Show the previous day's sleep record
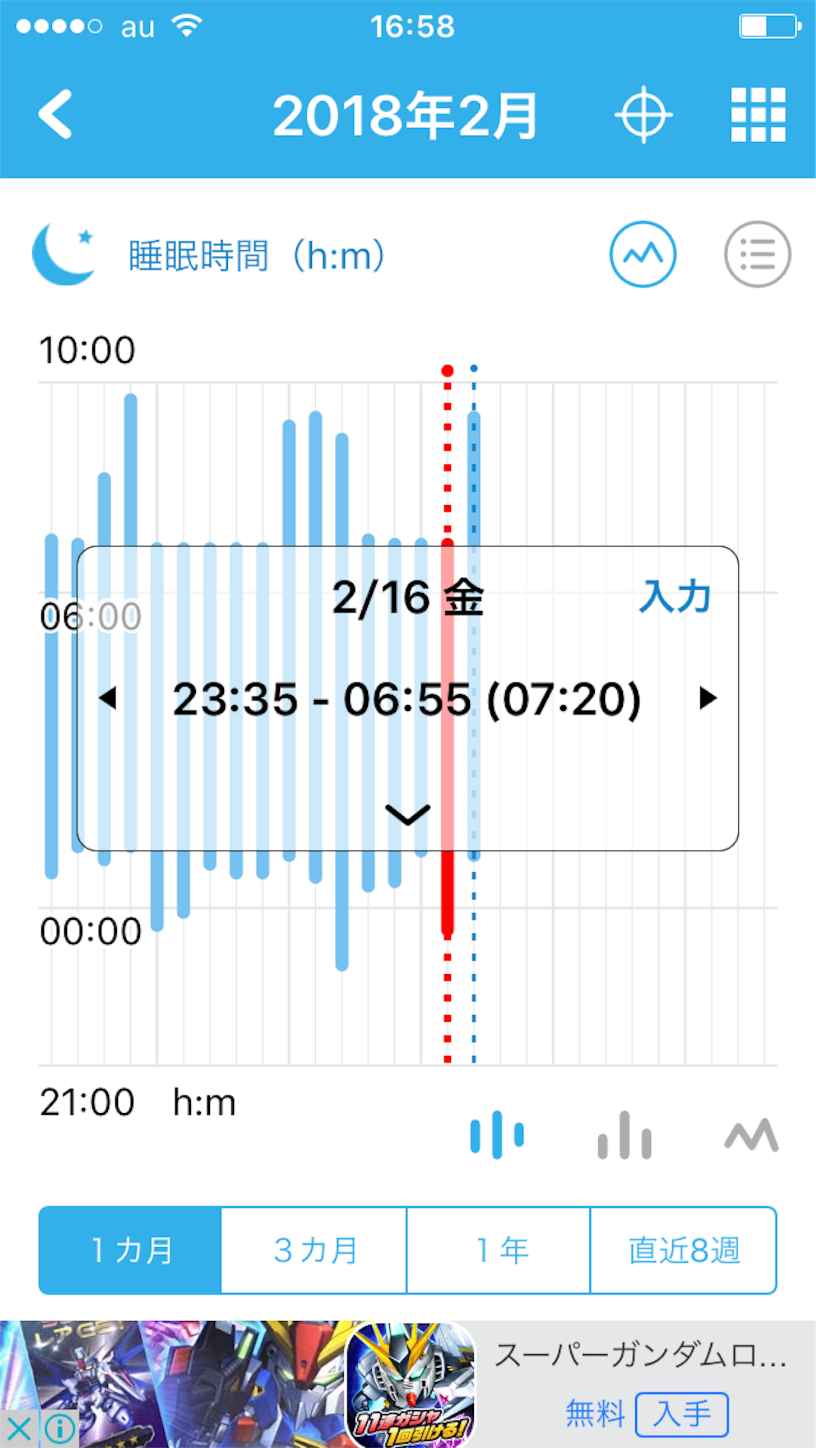 click(108, 698)
